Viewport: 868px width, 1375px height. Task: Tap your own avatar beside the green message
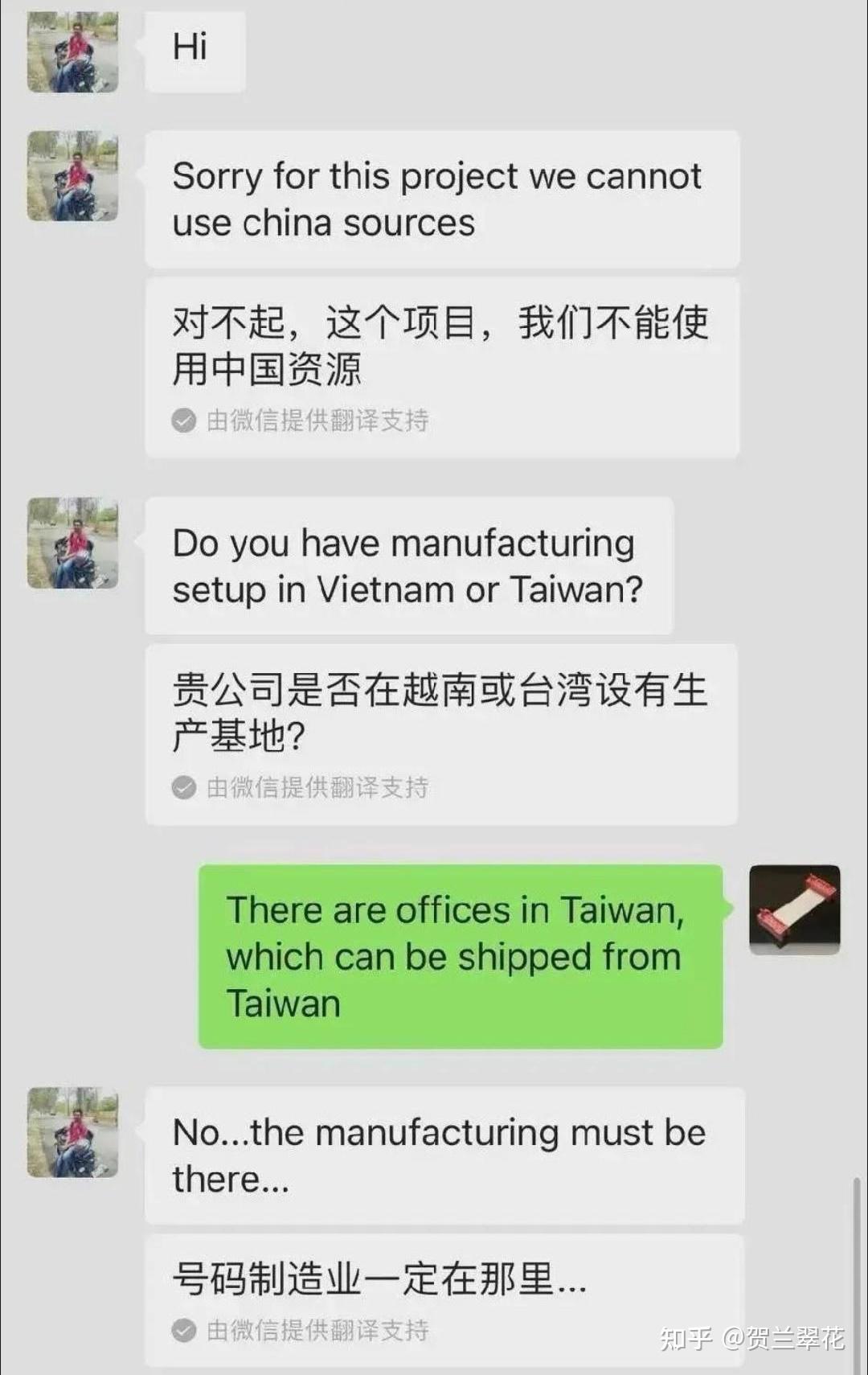click(794, 909)
